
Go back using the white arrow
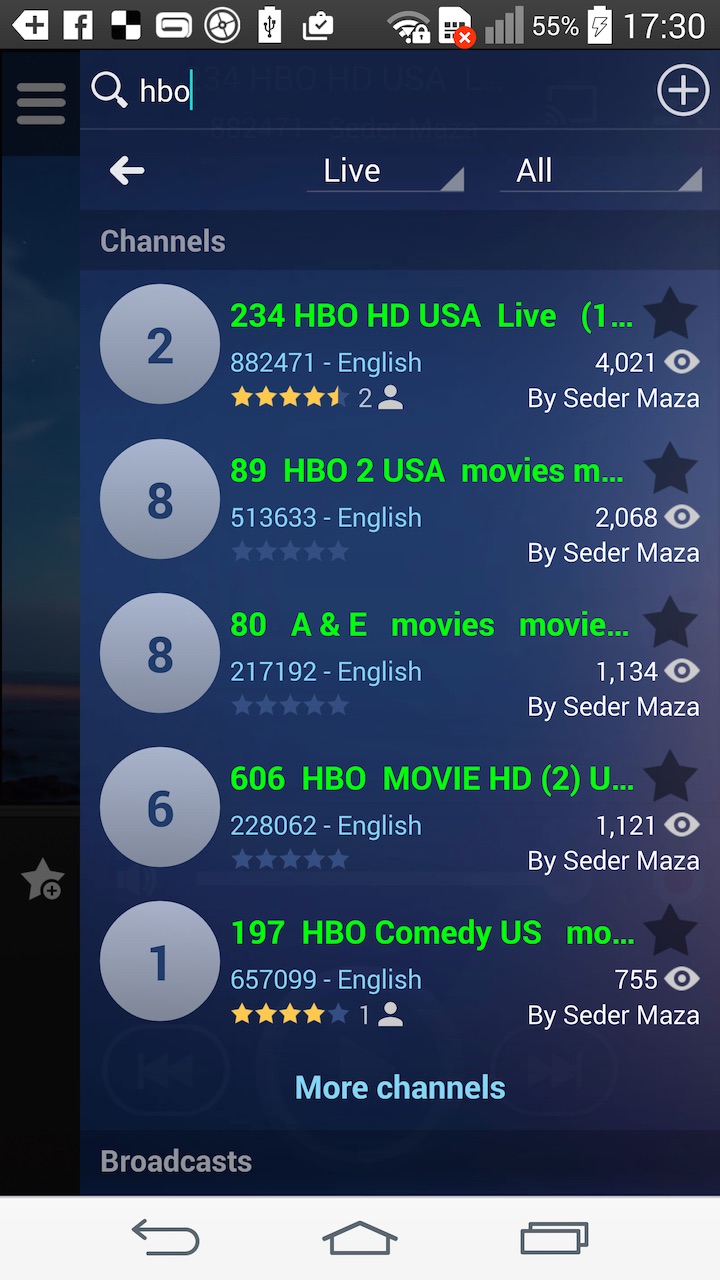[x=127, y=171]
